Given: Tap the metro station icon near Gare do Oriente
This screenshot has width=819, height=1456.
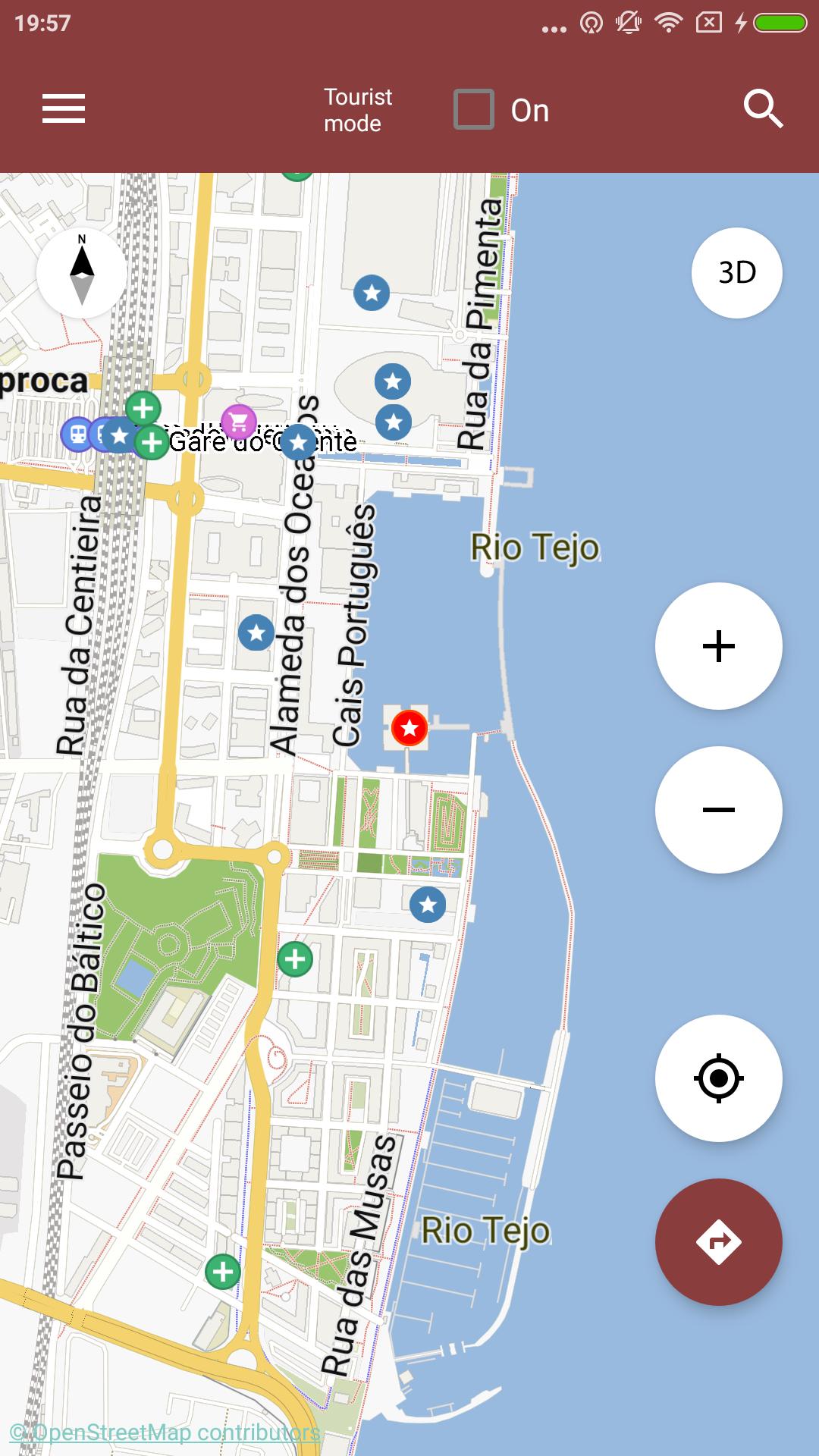Looking at the screenshot, I should pos(76,432).
